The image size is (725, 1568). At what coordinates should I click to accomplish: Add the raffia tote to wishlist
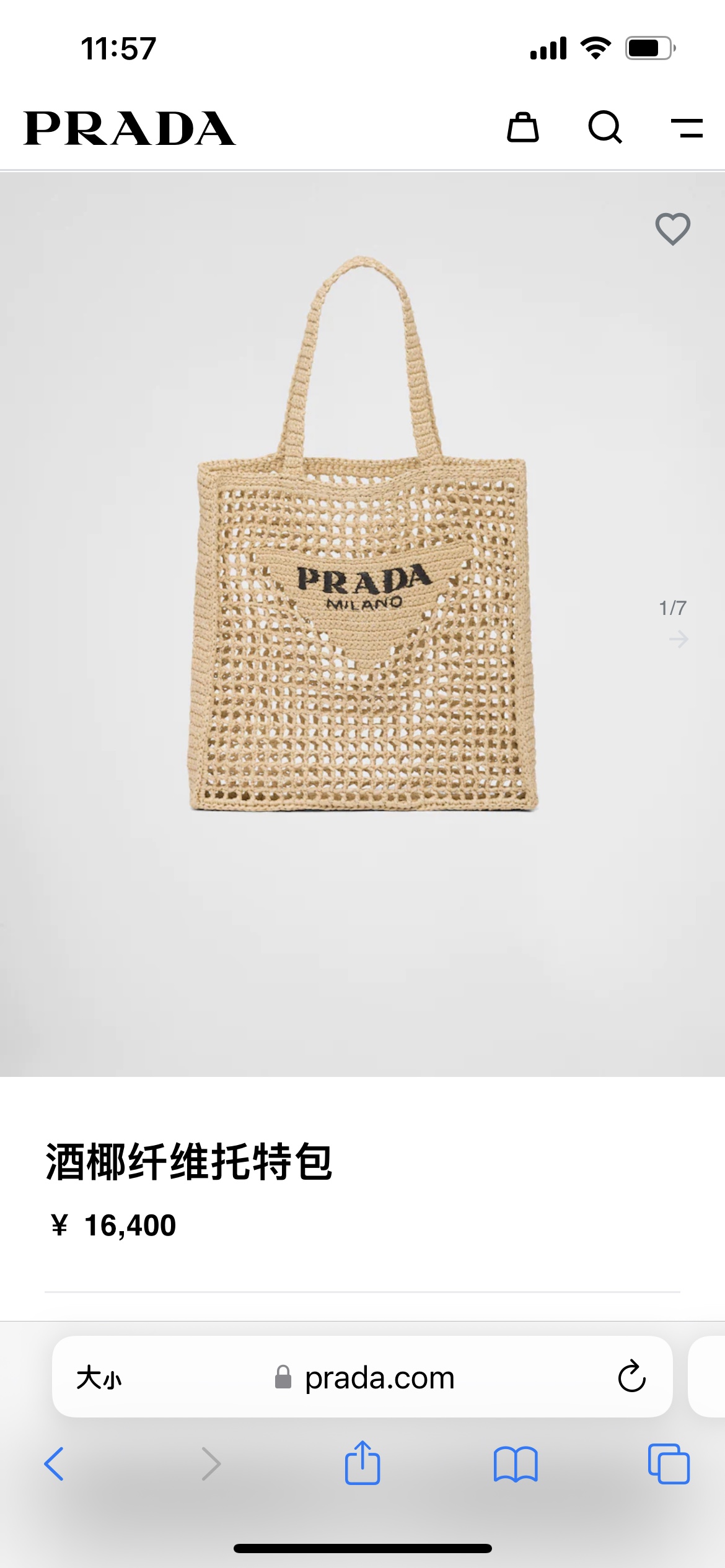pyautogui.click(x=673, y=229)
